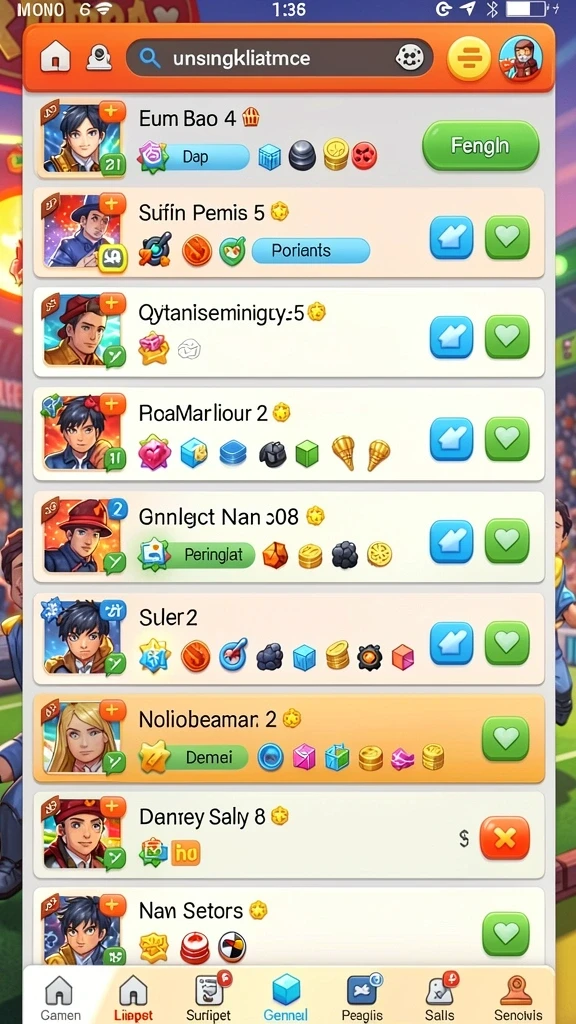Tap the green heart on Nan Setors

[x=505, y=934]
